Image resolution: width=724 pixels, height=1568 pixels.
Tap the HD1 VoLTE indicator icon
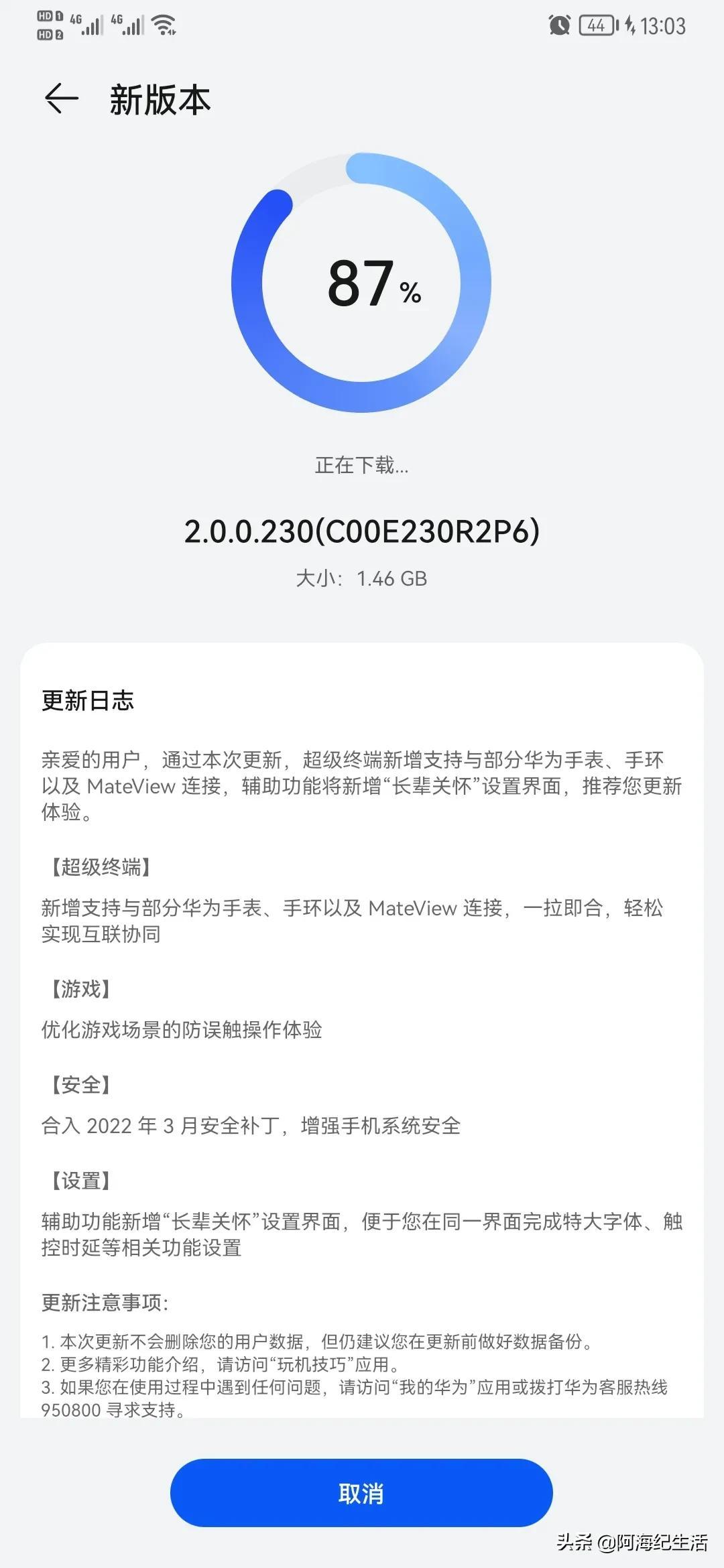pos(50,15)
